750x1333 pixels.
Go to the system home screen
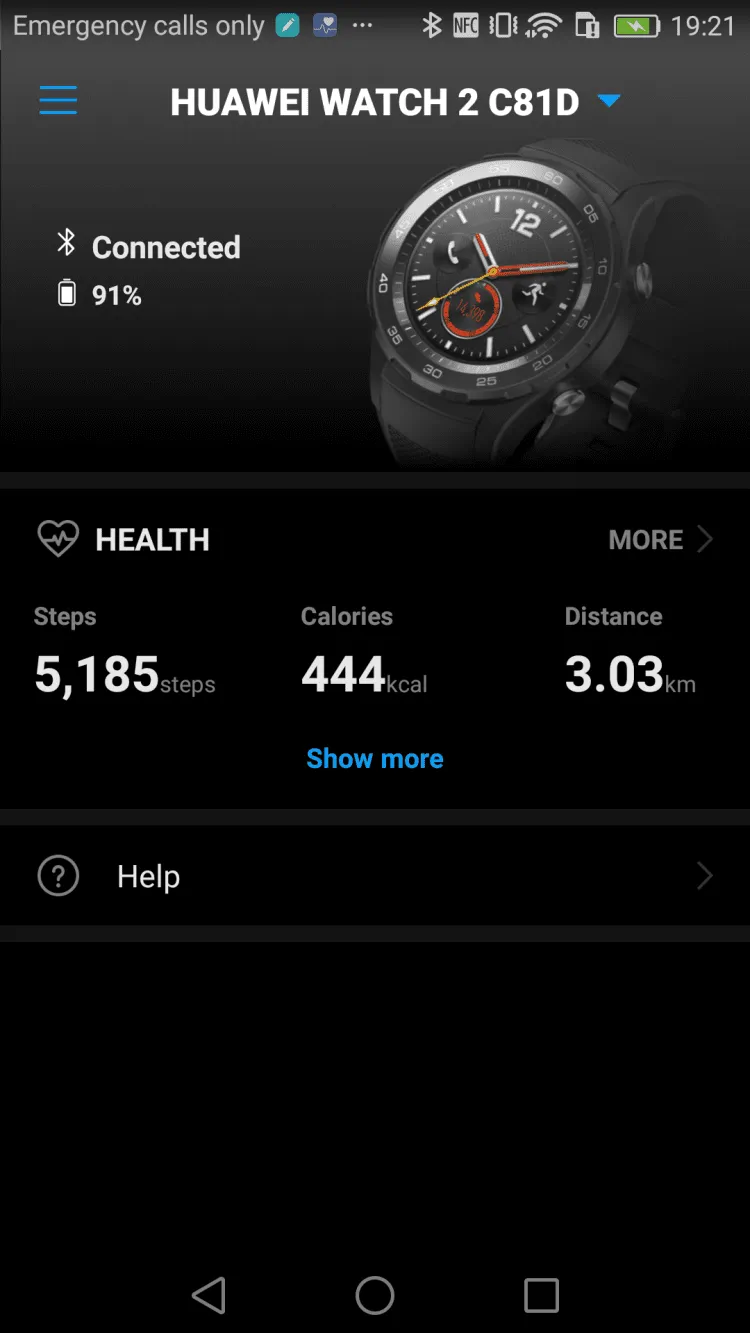click(375, 1295)
